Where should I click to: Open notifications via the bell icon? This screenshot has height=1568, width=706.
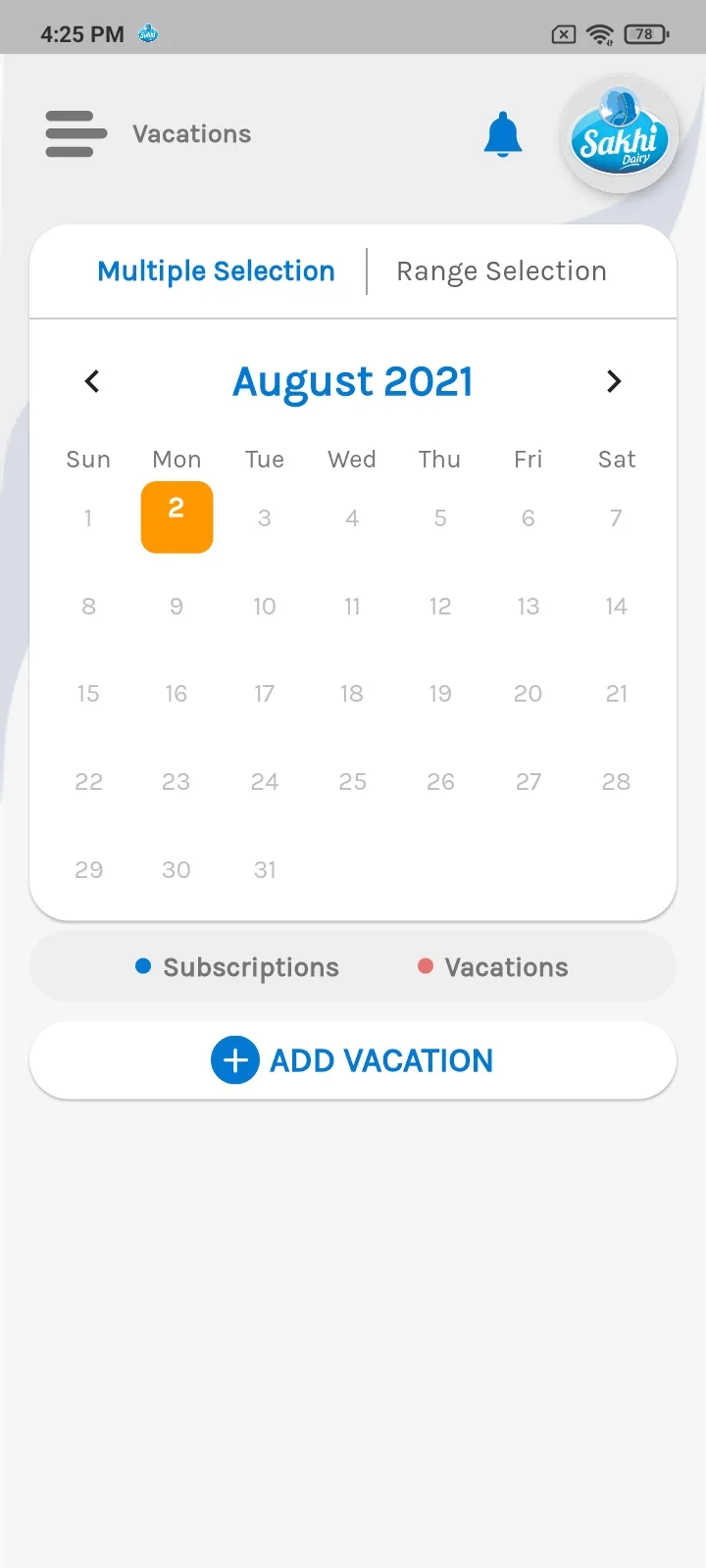click(x=503, y=134)
